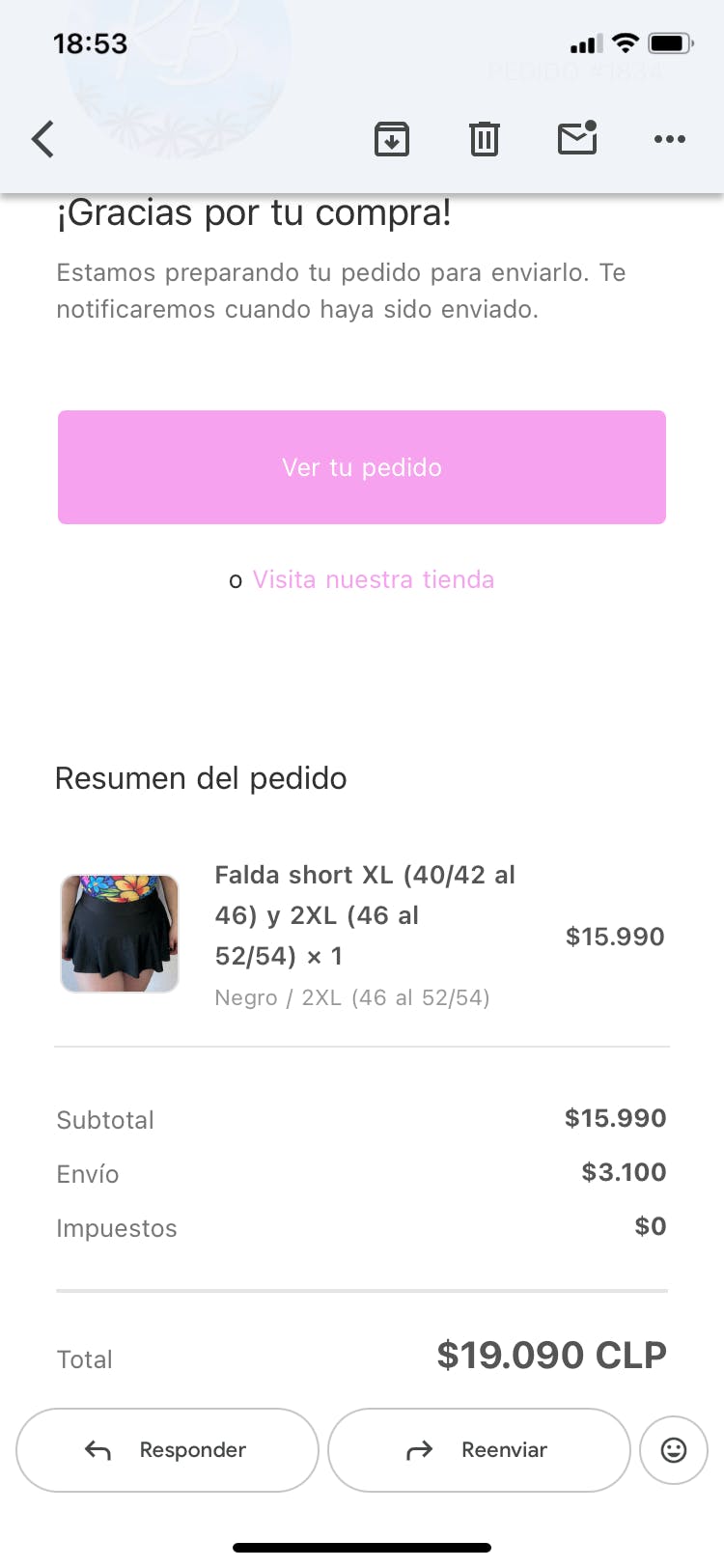Open the Visita nuestra tienda link
This screenshot has height=1568, width=724.
click(373, 579)
